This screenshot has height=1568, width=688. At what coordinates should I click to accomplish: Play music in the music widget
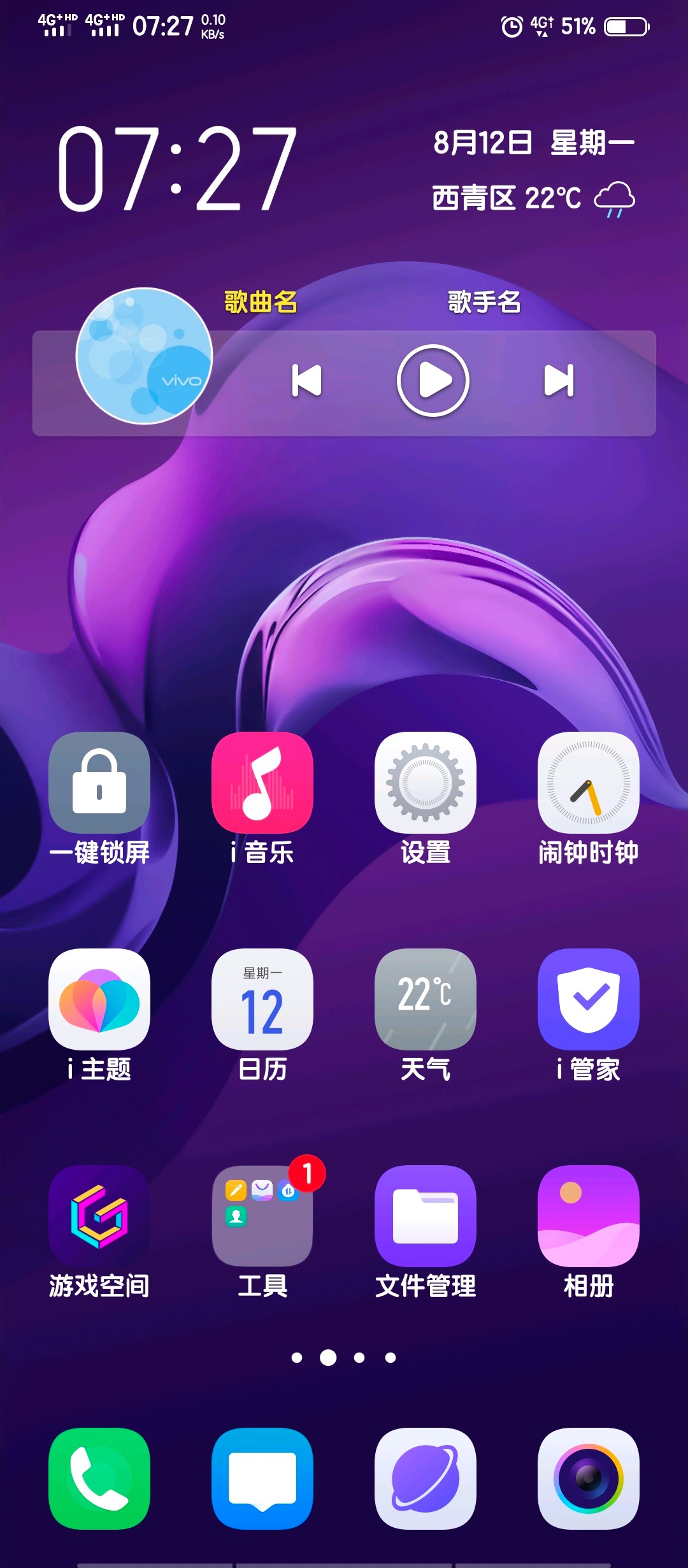click(433, 381)
